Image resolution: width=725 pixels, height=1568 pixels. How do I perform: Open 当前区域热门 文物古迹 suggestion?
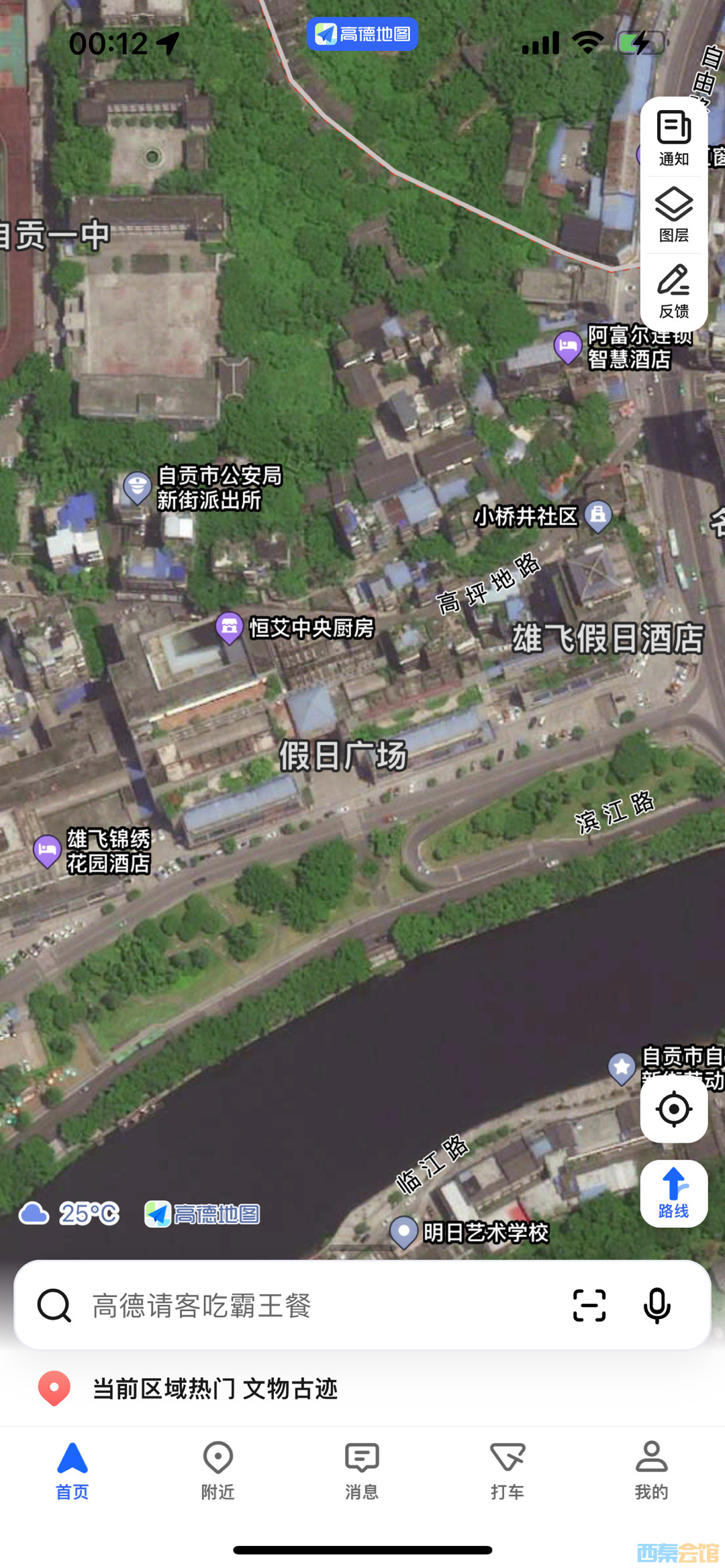(x=215, y=1389)
